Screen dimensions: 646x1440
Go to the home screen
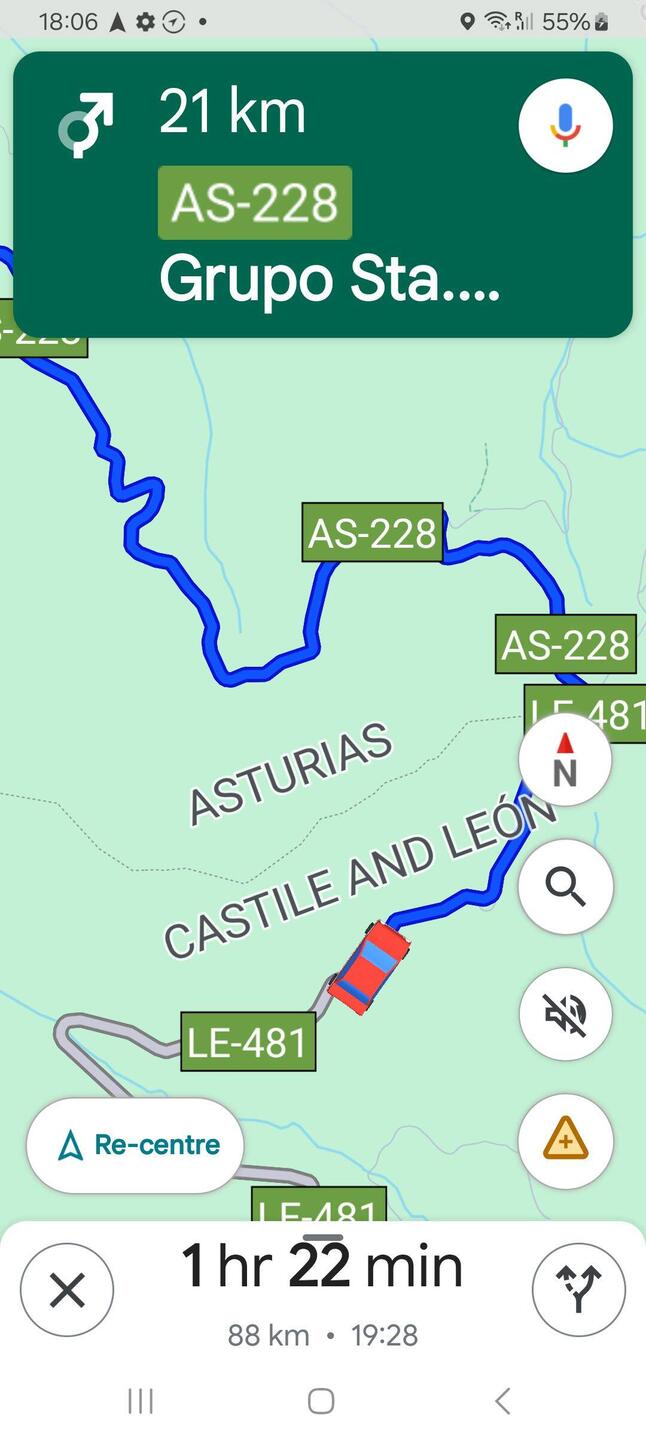tap(321, 1401)
